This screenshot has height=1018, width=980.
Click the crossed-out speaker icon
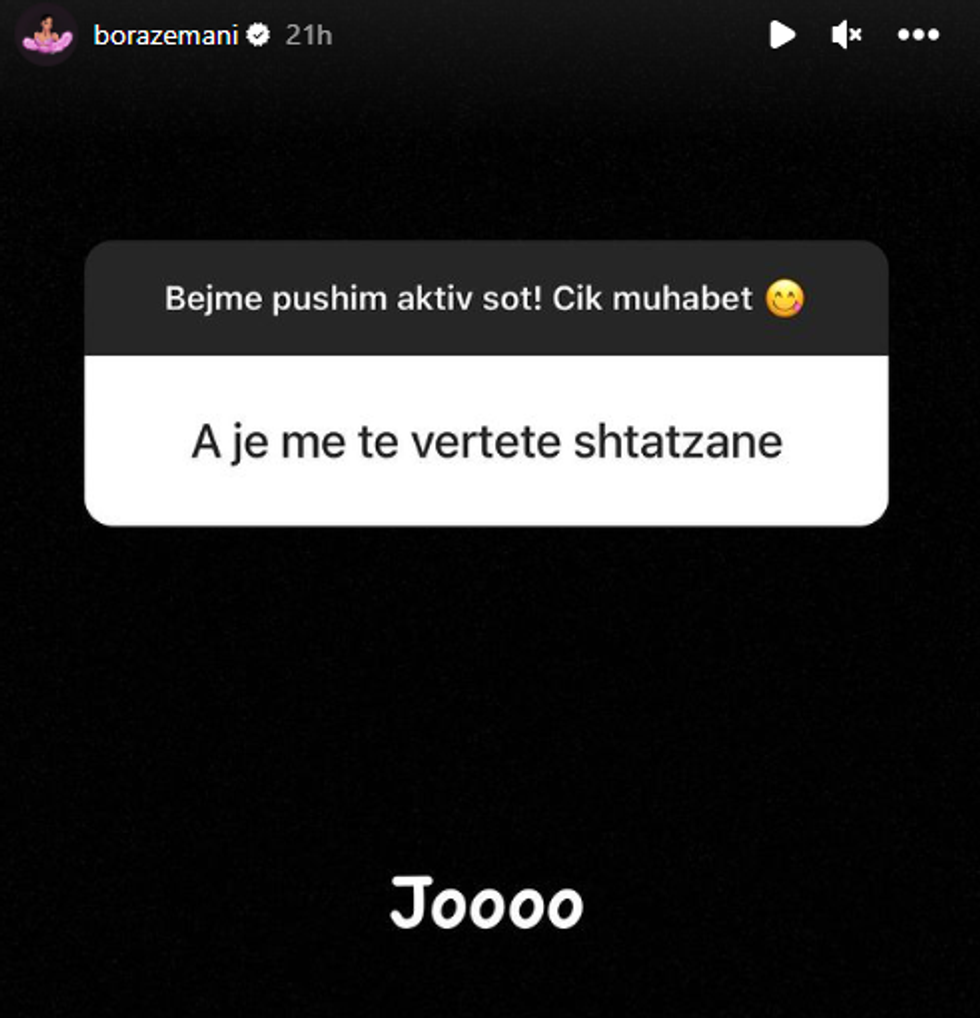pos(846,34)
